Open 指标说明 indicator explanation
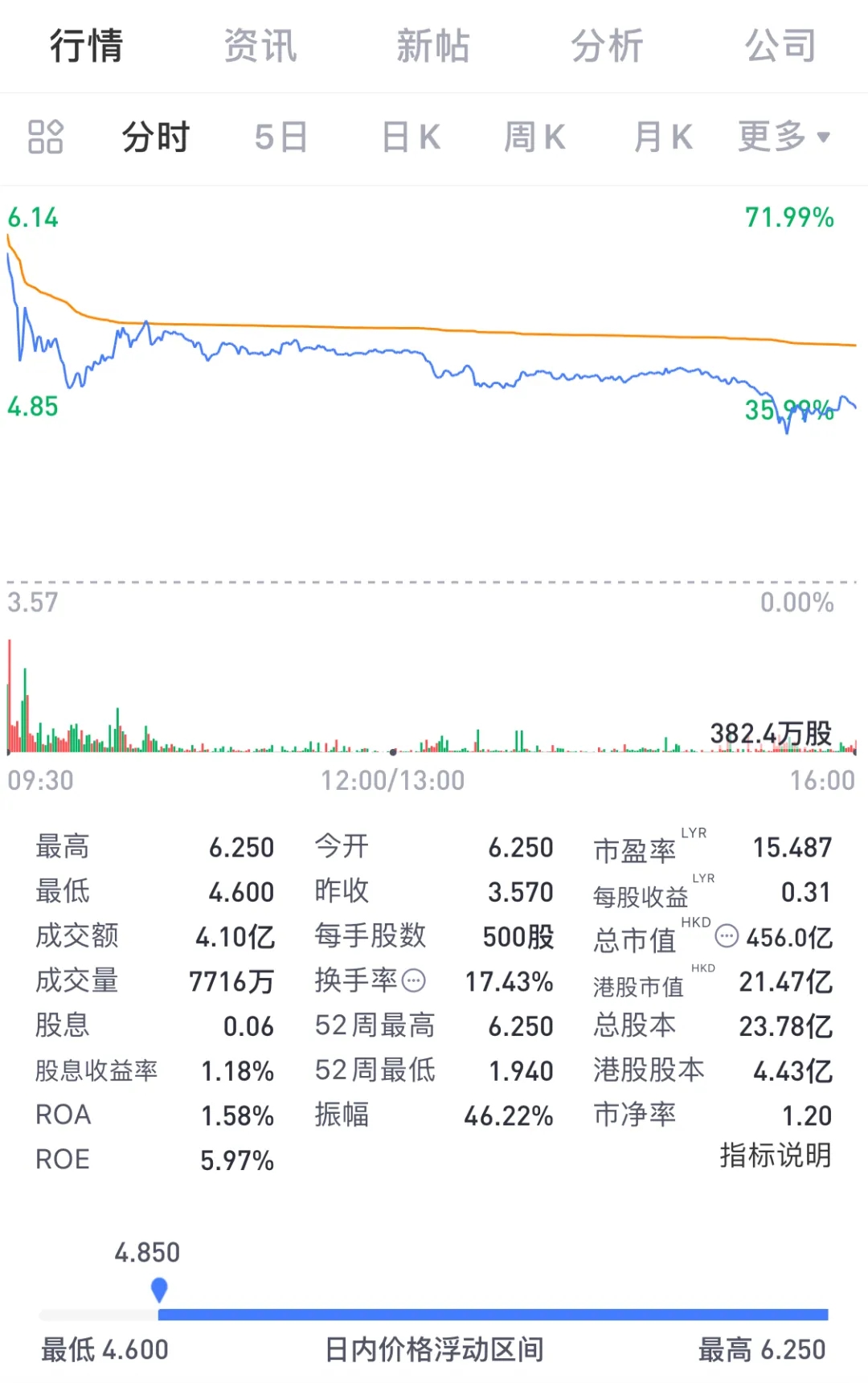The width and height of the screenshot is (868, 1383). click(x=776, y=1156)
